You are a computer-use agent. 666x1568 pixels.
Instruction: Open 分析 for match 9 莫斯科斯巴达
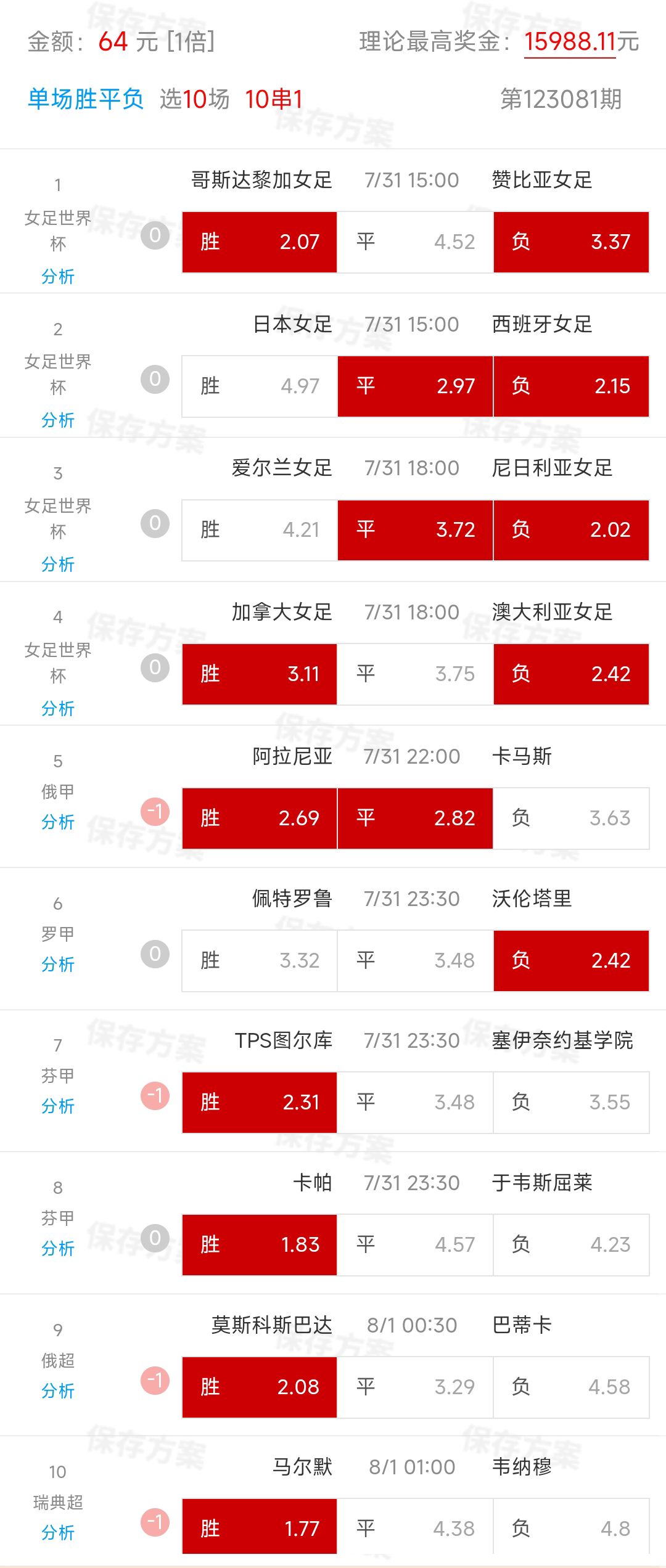coord(58,1390)
